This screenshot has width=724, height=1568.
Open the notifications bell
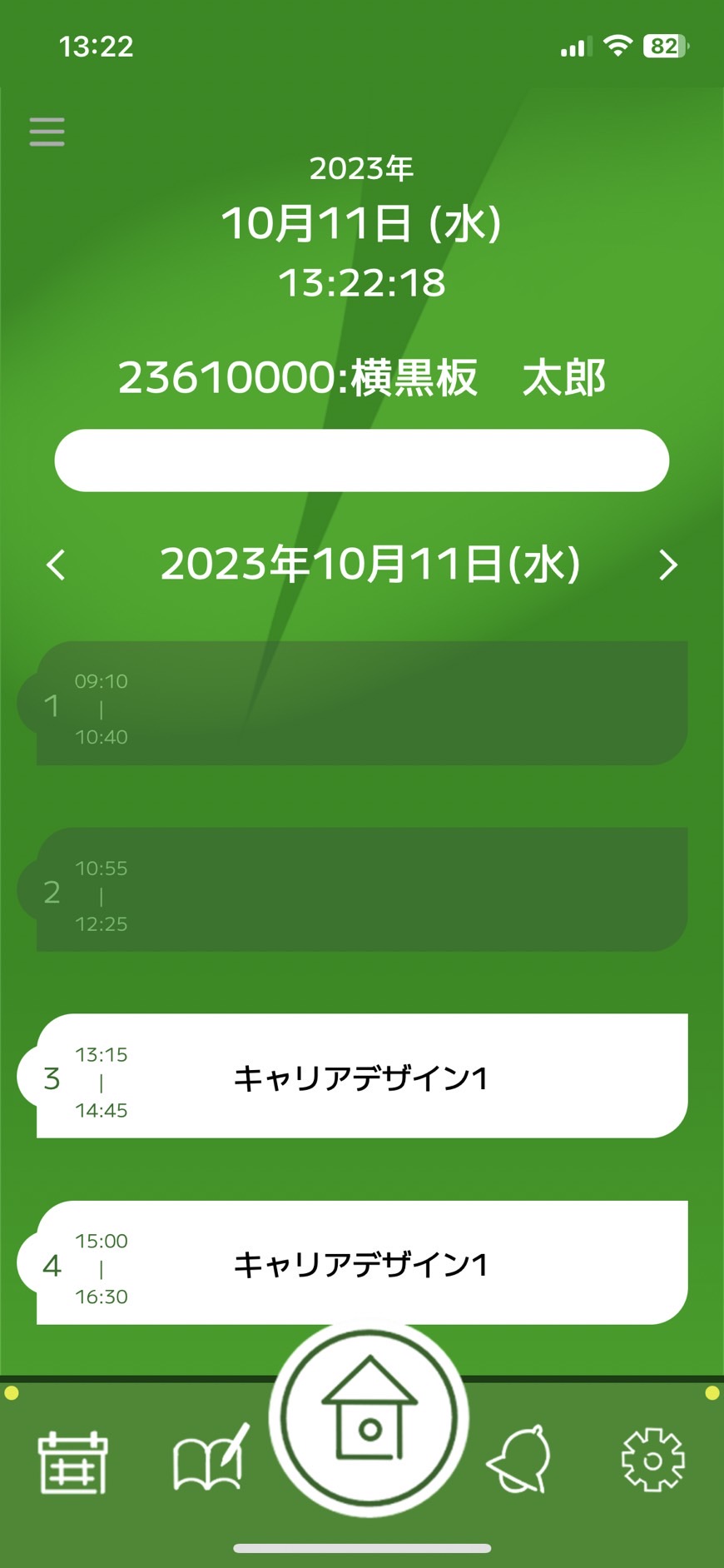(x=519, y=1459)
